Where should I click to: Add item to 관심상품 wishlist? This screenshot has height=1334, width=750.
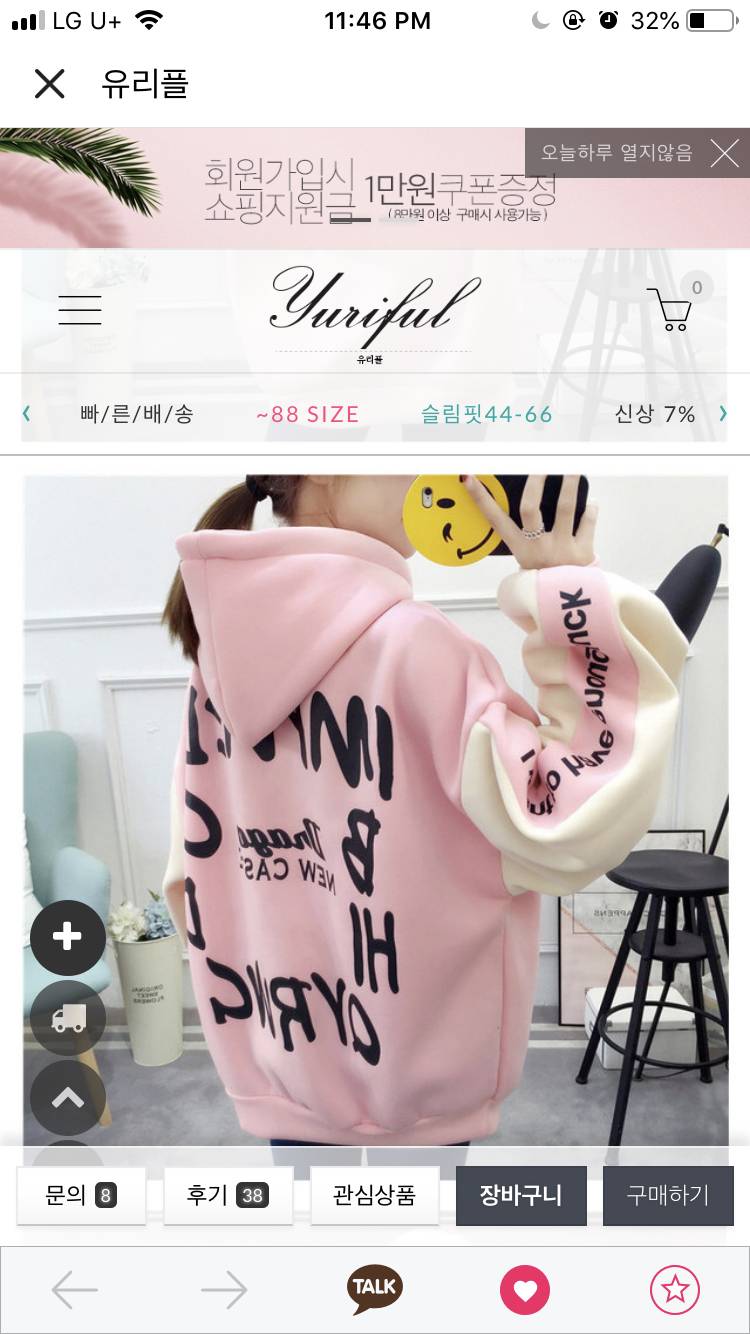pyautogui.click(x=374, y=1195)
